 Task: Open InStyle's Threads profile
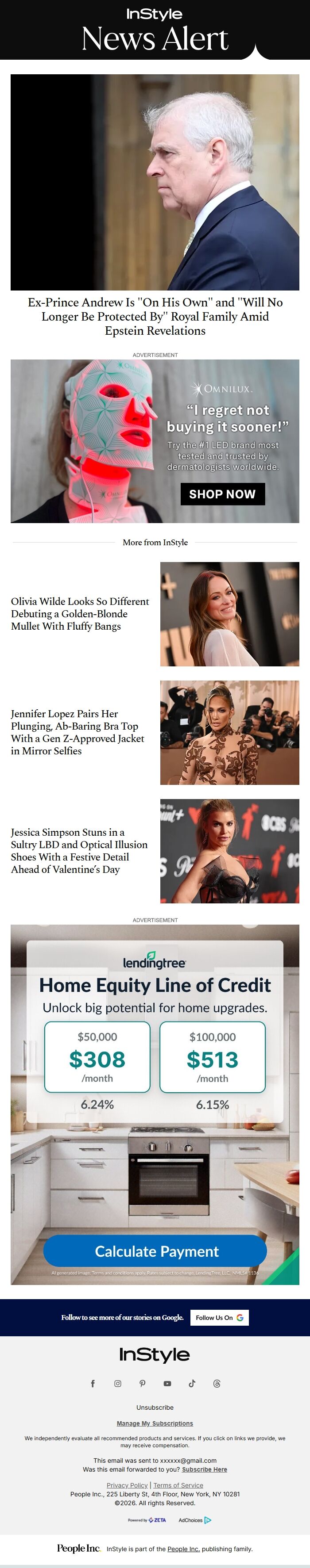click(217, 1383)
